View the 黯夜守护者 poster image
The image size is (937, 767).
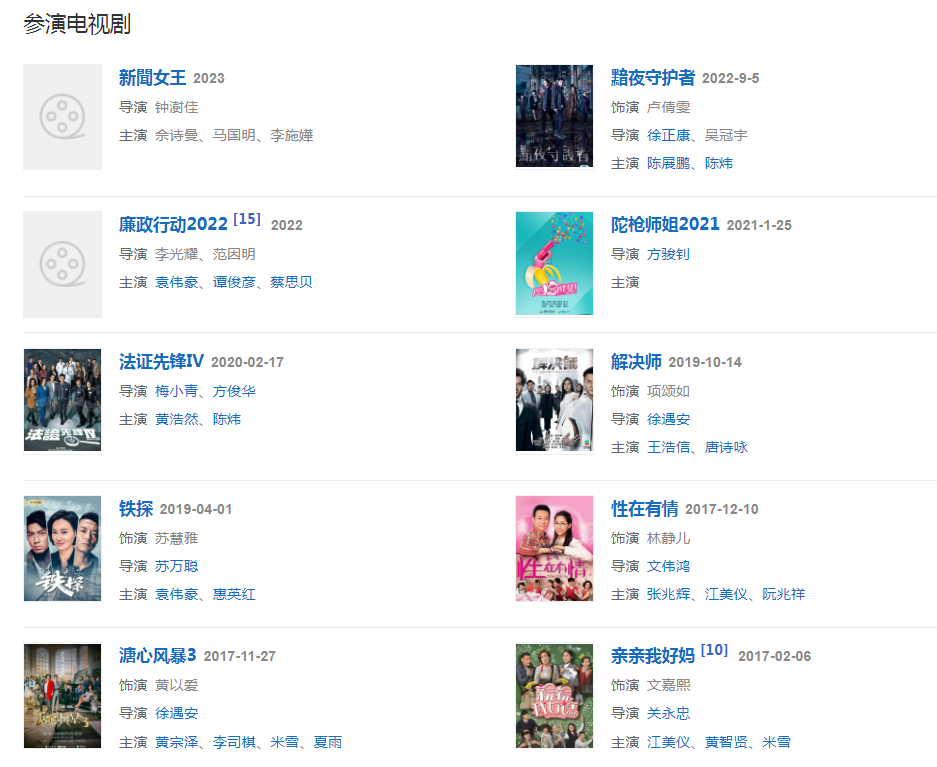pyautogui.click(x=554, y=117)
